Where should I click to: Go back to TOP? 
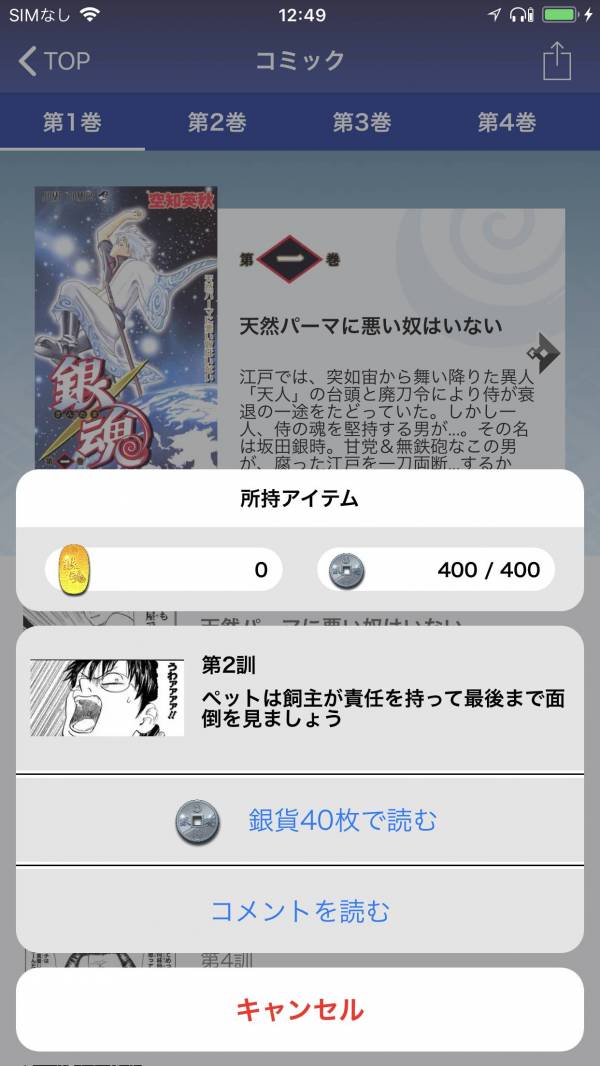(55, 61)
